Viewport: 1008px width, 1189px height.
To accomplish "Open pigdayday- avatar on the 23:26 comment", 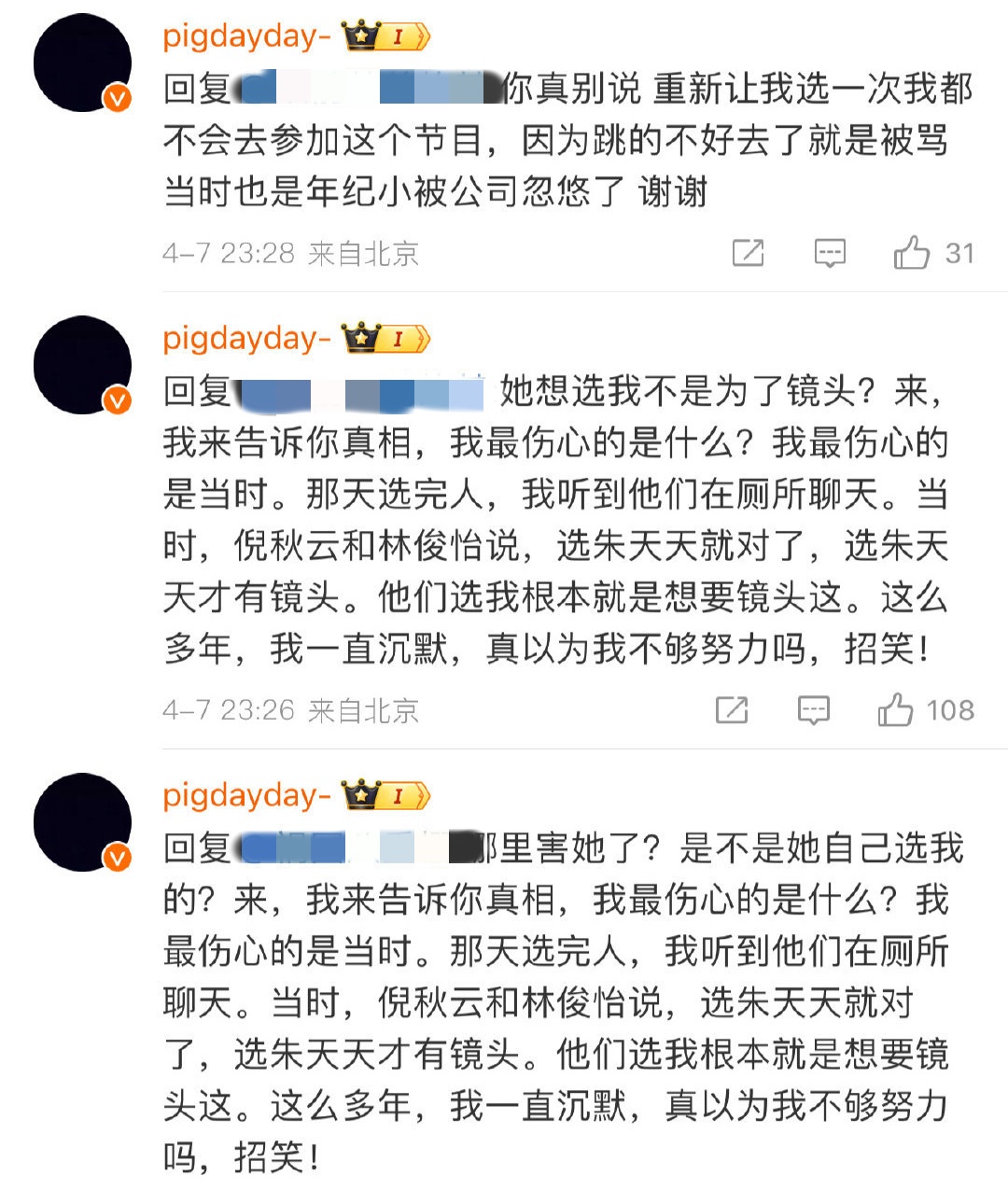I will (82, 364).
